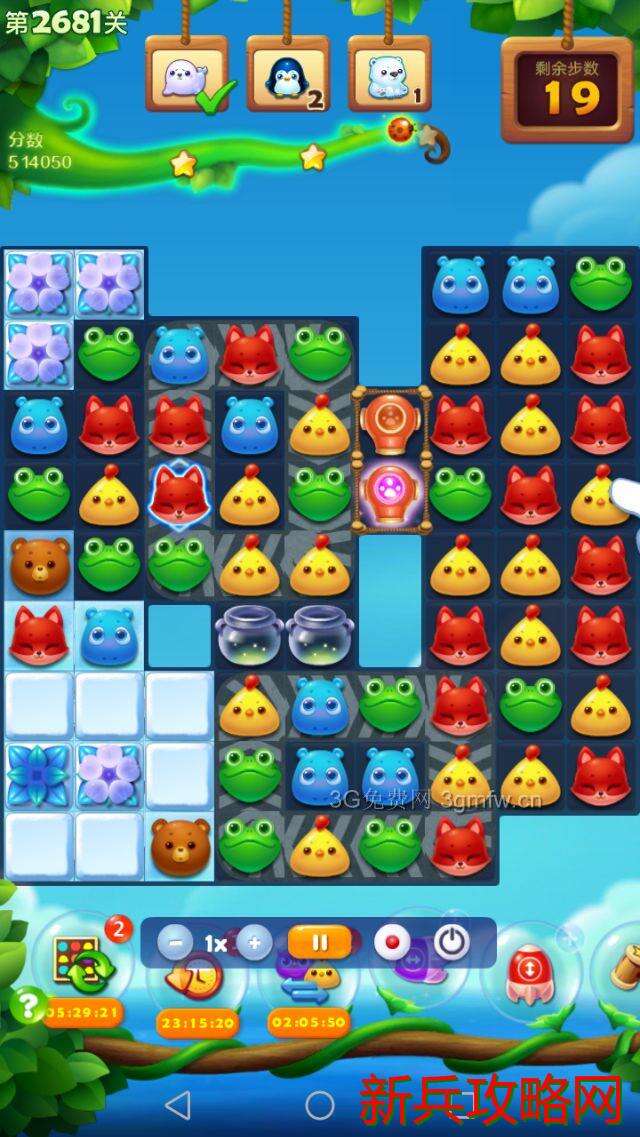Tap the power button on the overlay bar
The image size is (640, 1137).
pyautogui.click(x=452, y=942)
